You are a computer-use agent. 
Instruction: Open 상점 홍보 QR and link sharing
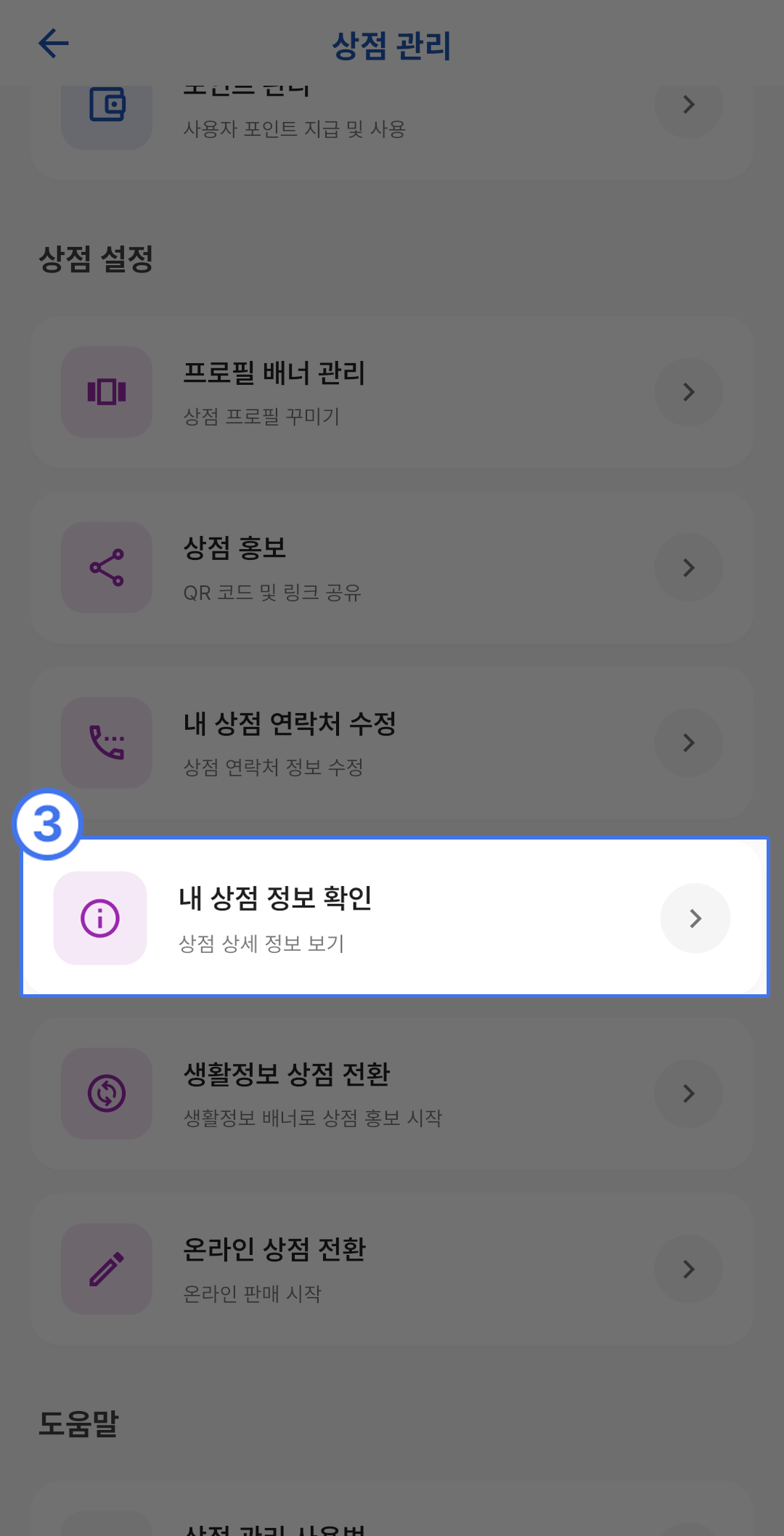[392, 568]
